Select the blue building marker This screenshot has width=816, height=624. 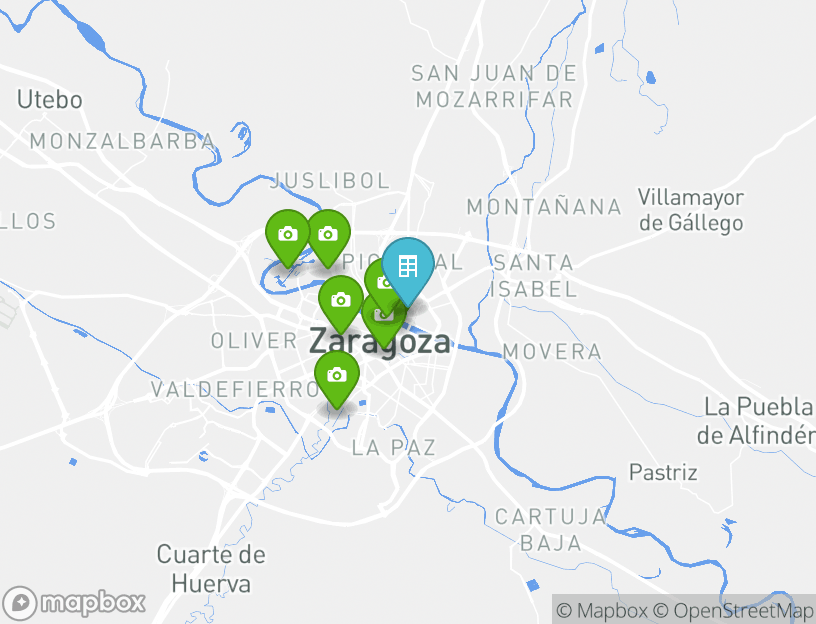pos(407,268)
